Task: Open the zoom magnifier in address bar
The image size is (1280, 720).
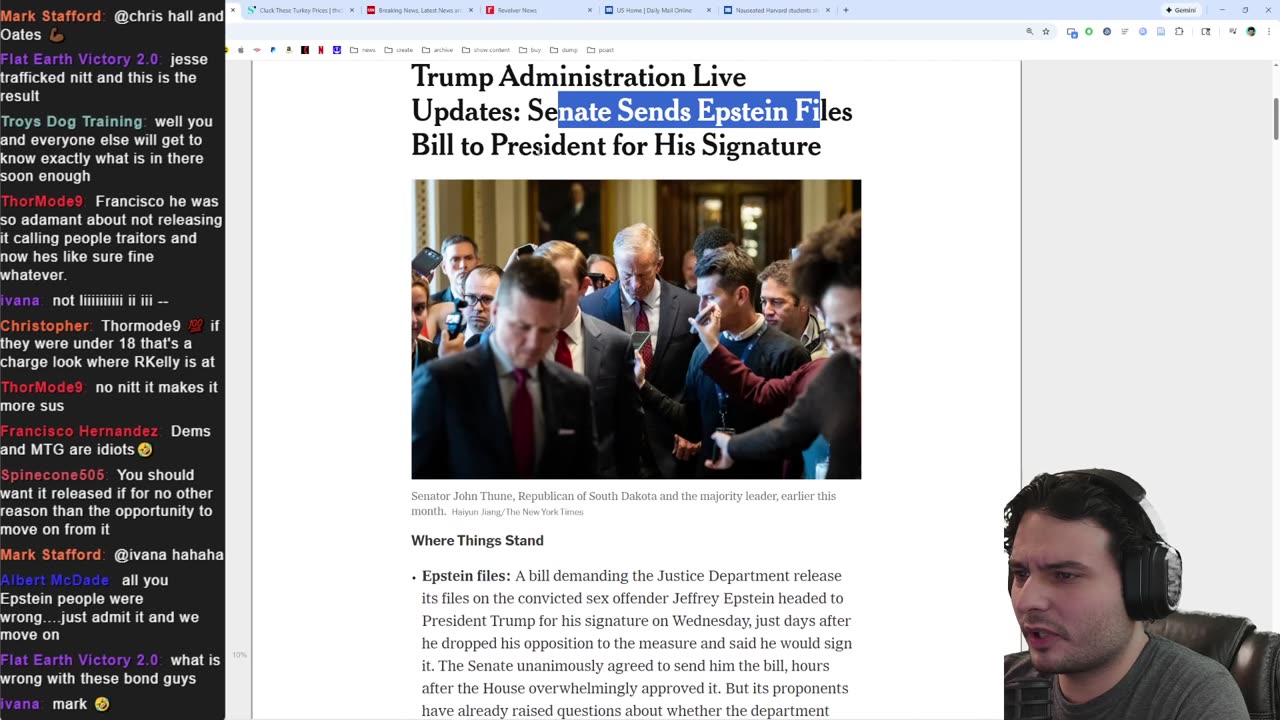Action: pyautogui.click(x=1029, y=32)
